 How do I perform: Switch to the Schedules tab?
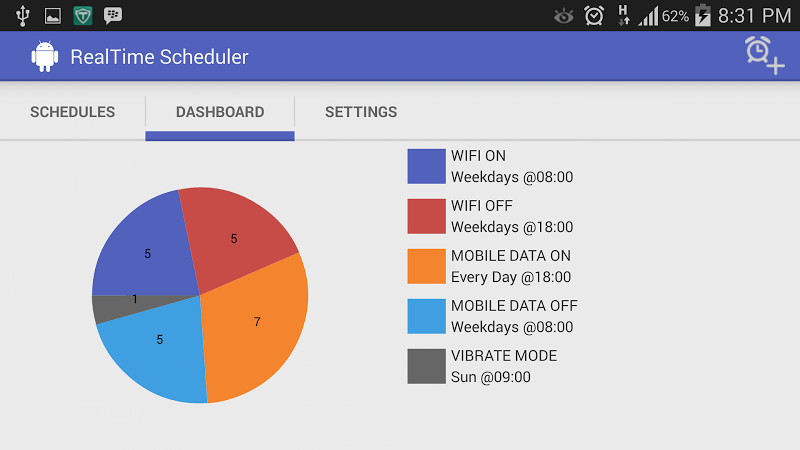[72, 112]
